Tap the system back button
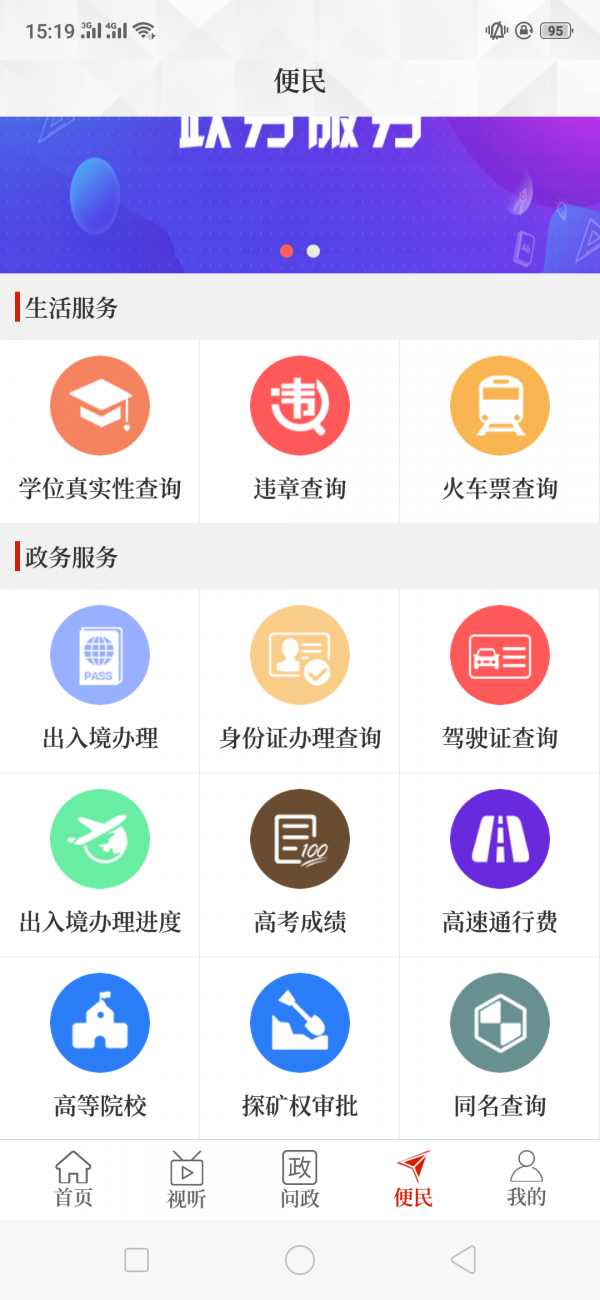Image resolution: width=600 pixels, height=1300 pixels. click(x=463, y=1260)
